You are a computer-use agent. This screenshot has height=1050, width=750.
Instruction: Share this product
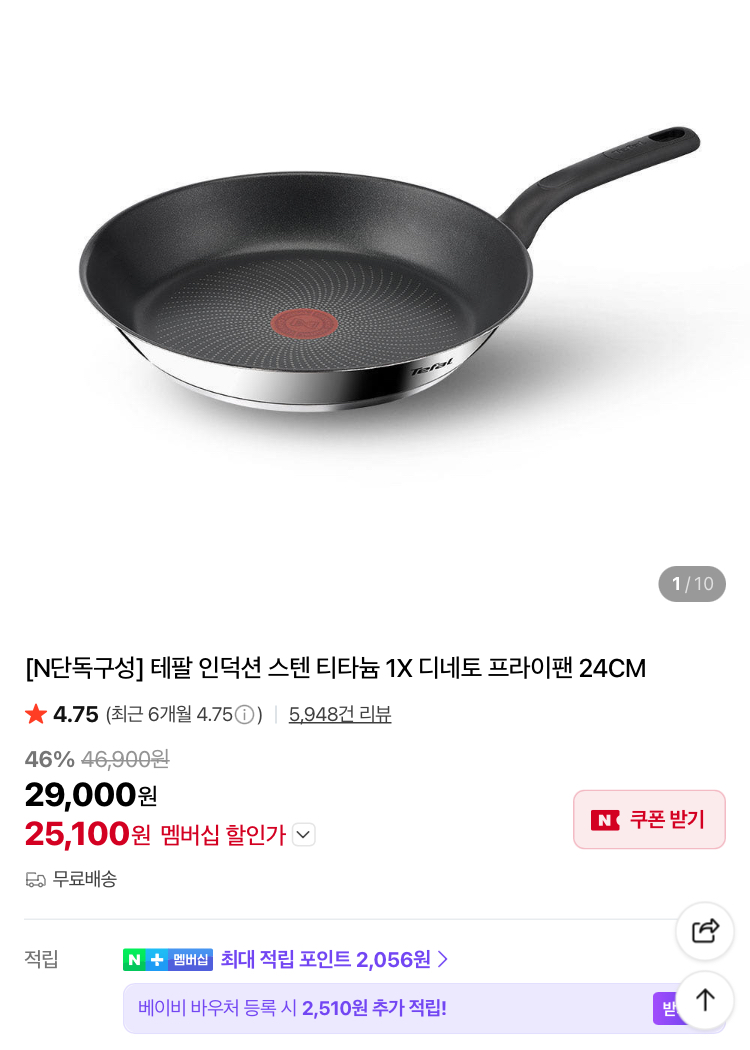point(705,931)
